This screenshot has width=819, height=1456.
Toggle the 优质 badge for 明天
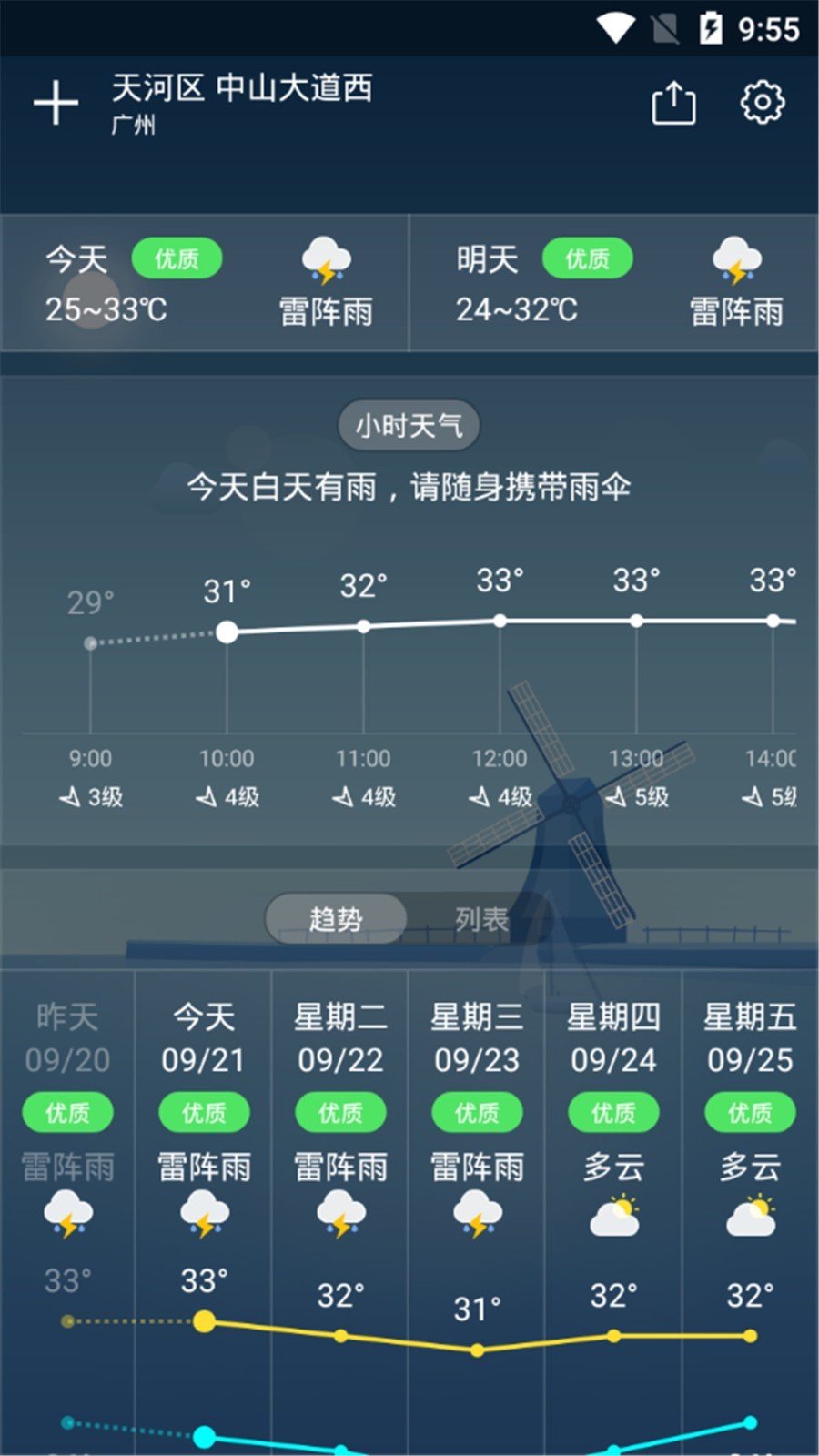pyautogui.click(x=586, y=258)
